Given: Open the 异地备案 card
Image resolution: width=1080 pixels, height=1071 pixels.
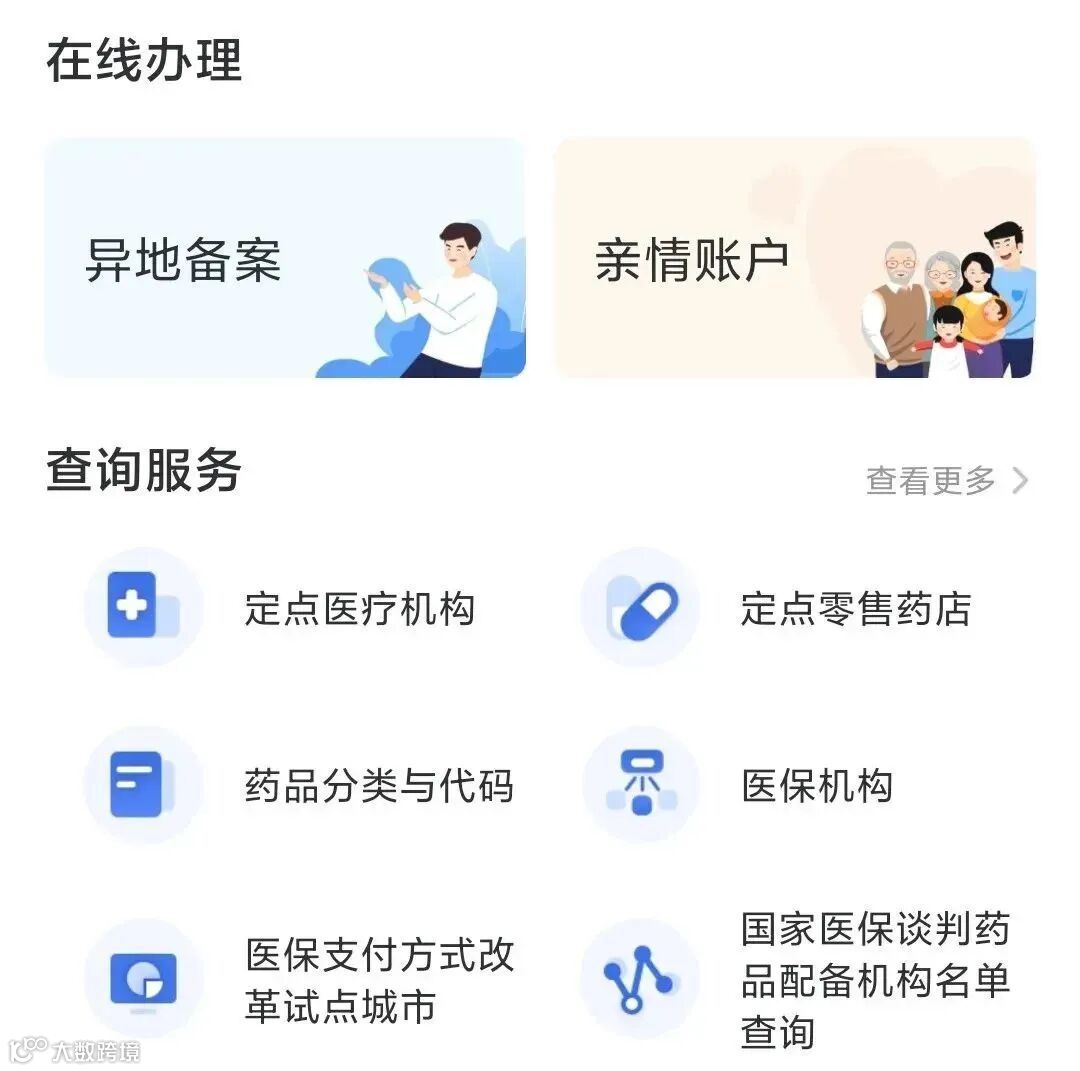Looking at the screenshot, I should (x=285, y=258).
